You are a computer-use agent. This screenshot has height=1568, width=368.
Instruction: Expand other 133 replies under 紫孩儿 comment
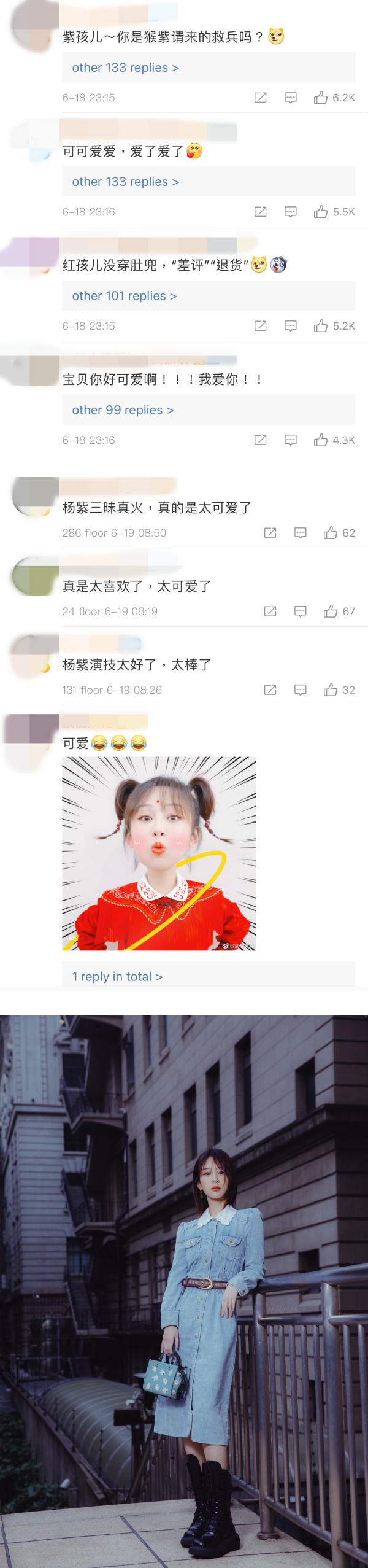(125, 68)
